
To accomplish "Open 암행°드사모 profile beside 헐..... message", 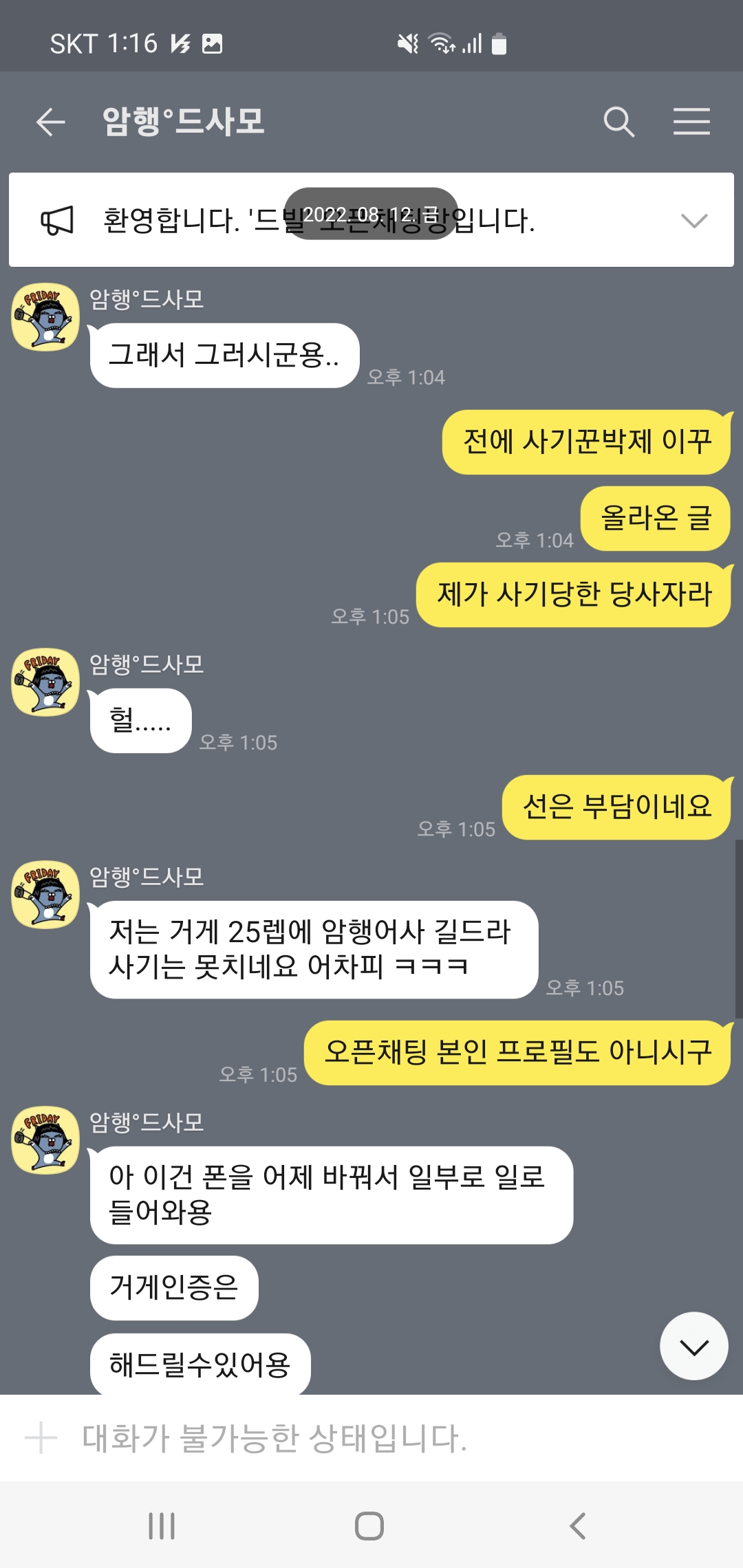I will [45, 683].
